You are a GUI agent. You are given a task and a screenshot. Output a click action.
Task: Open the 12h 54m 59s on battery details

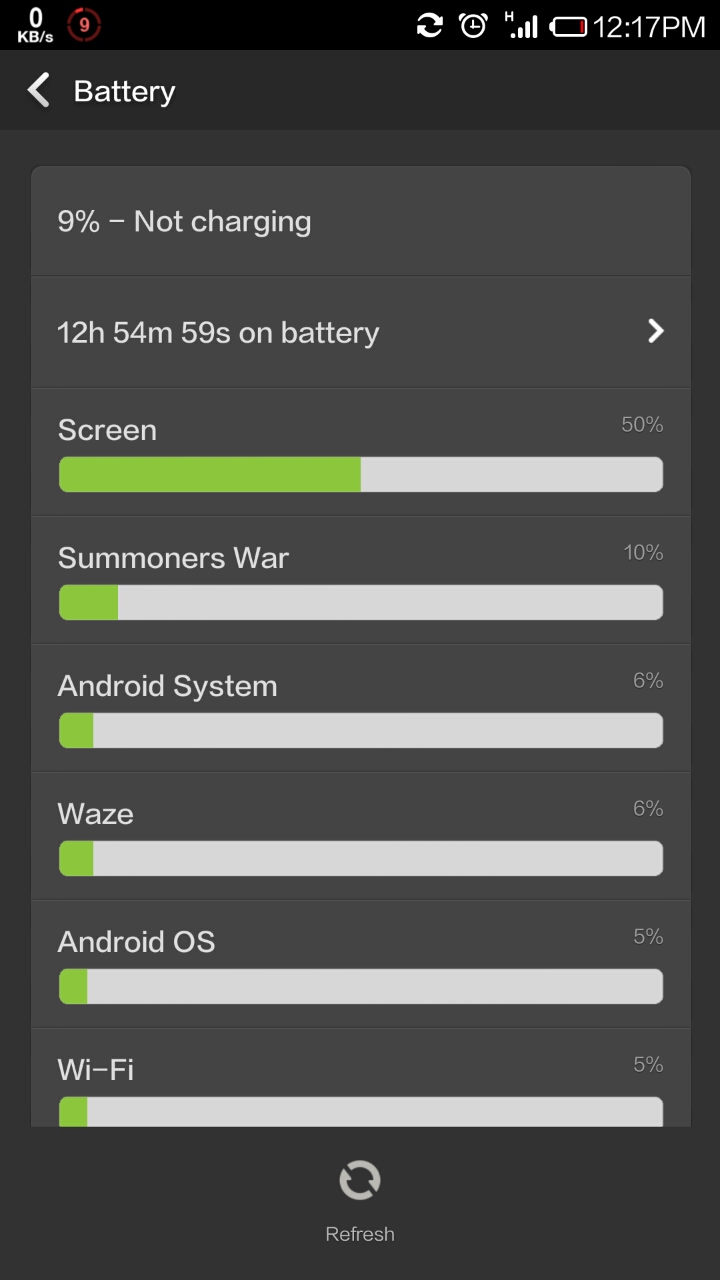tap(360, 332)
